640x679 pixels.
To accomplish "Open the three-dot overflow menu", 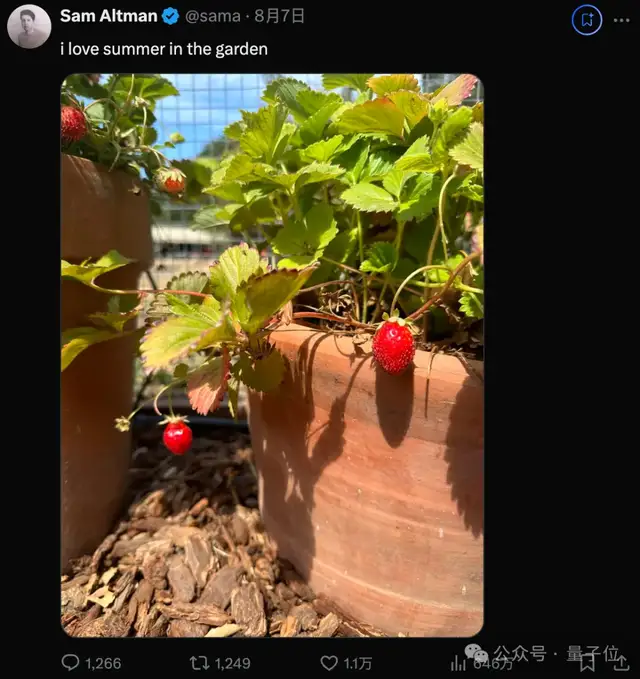I will (x=622, y=19).
